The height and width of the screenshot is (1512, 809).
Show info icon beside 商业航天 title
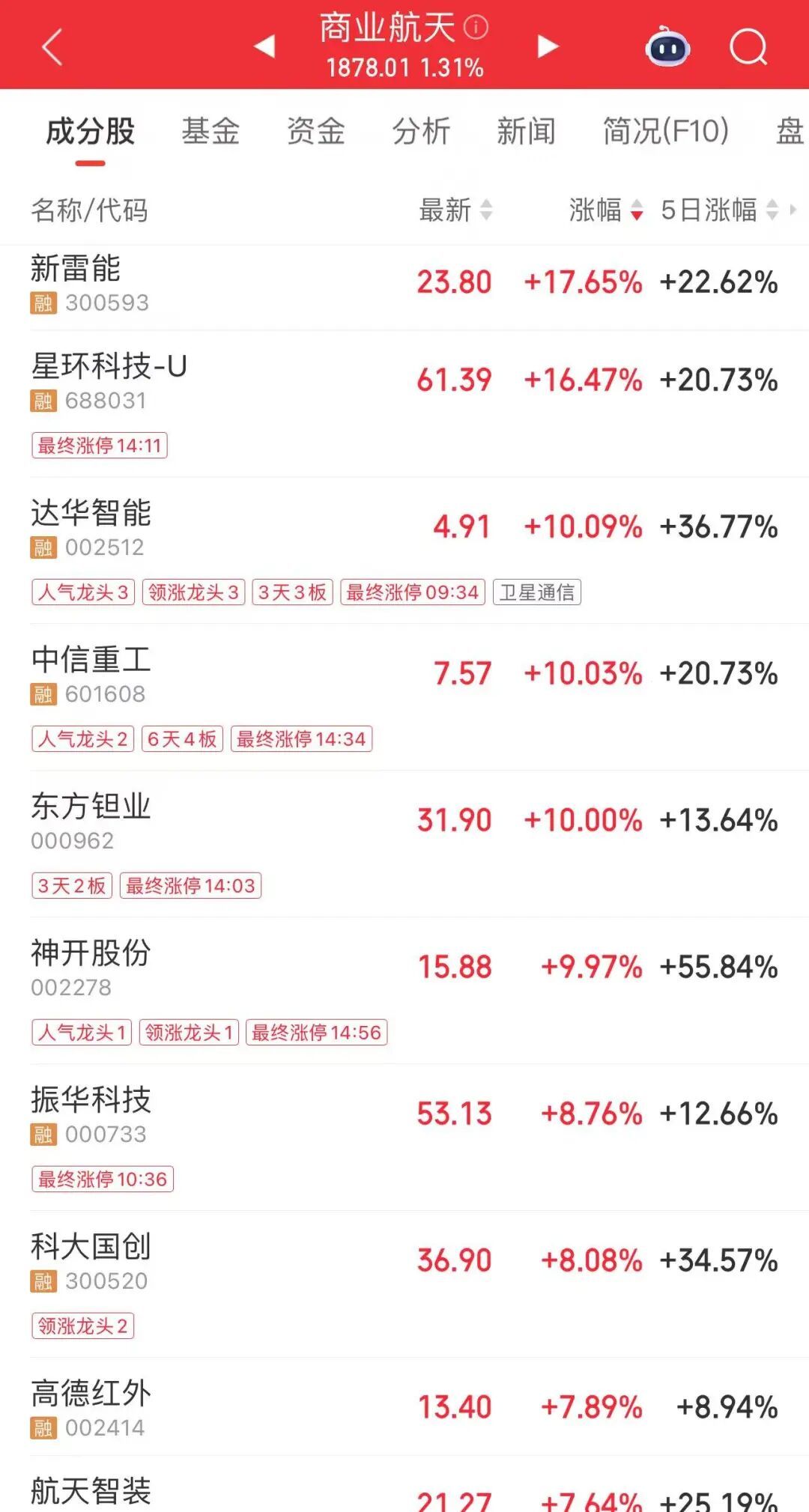point(476,28)
